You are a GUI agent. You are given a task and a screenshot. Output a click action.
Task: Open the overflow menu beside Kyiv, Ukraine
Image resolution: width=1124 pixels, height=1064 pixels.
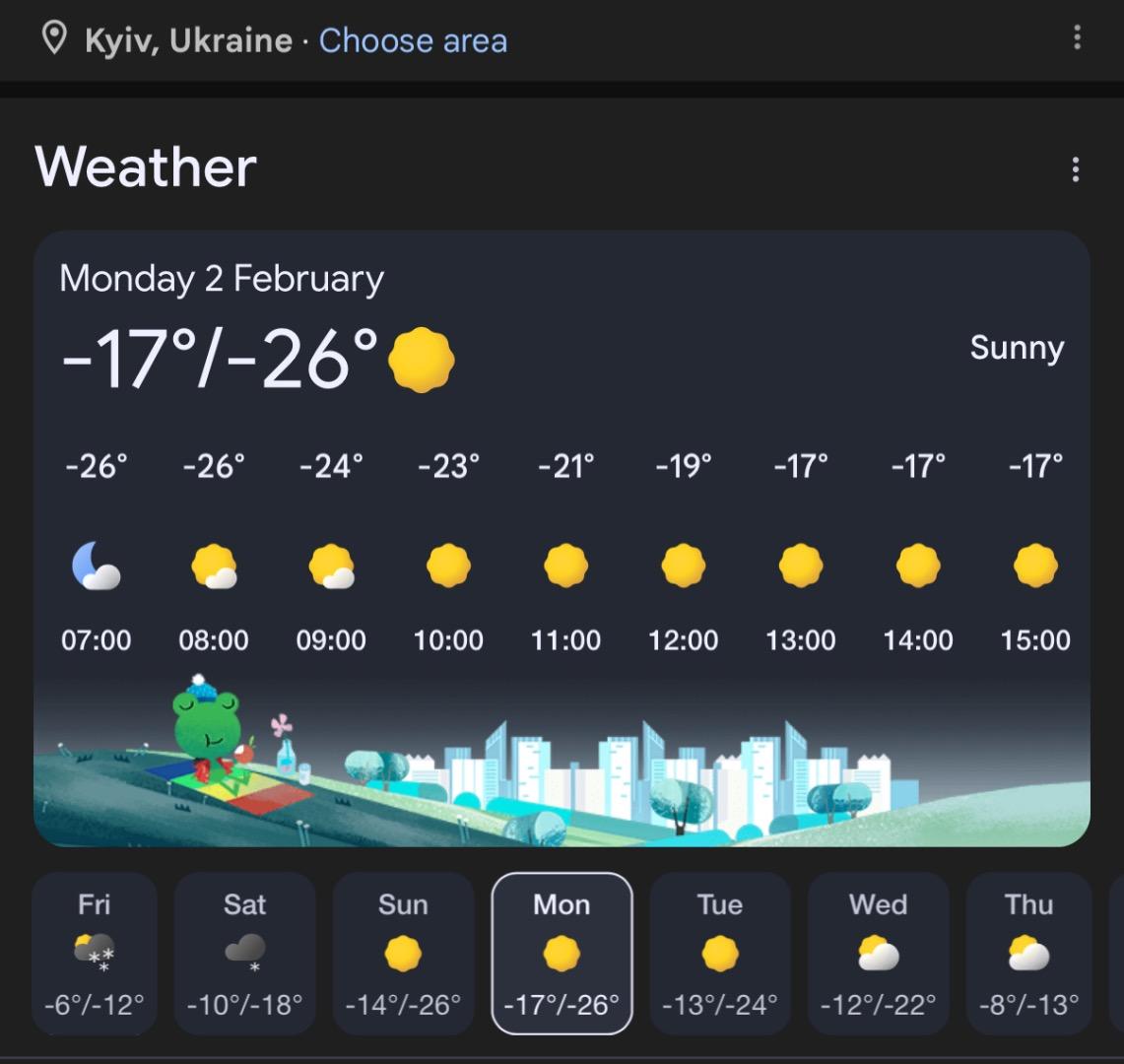pos(1077,38)
